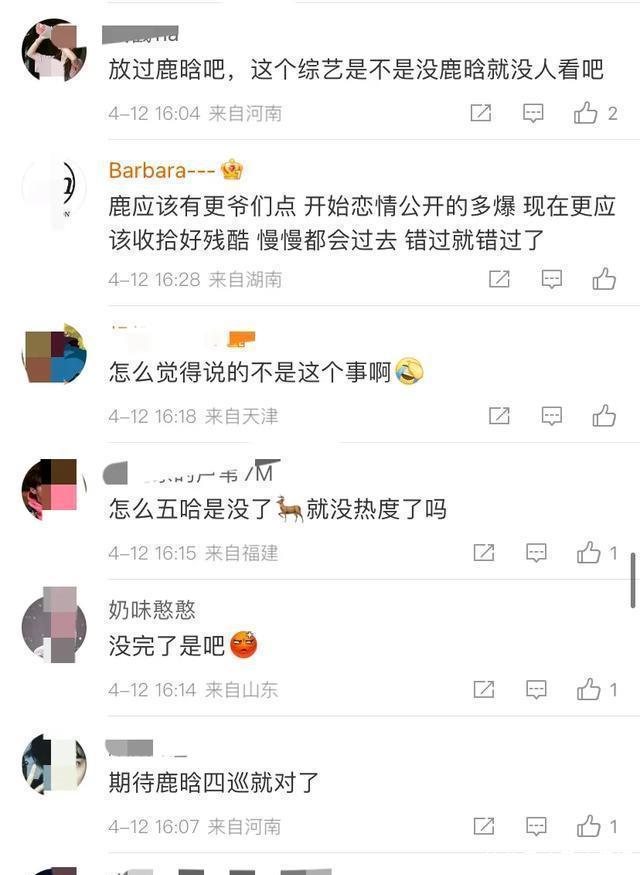This screenshot has width=640, height=875.
Task: Share the 五哈 comment from 福建
Action: click(x=484, y=552)
